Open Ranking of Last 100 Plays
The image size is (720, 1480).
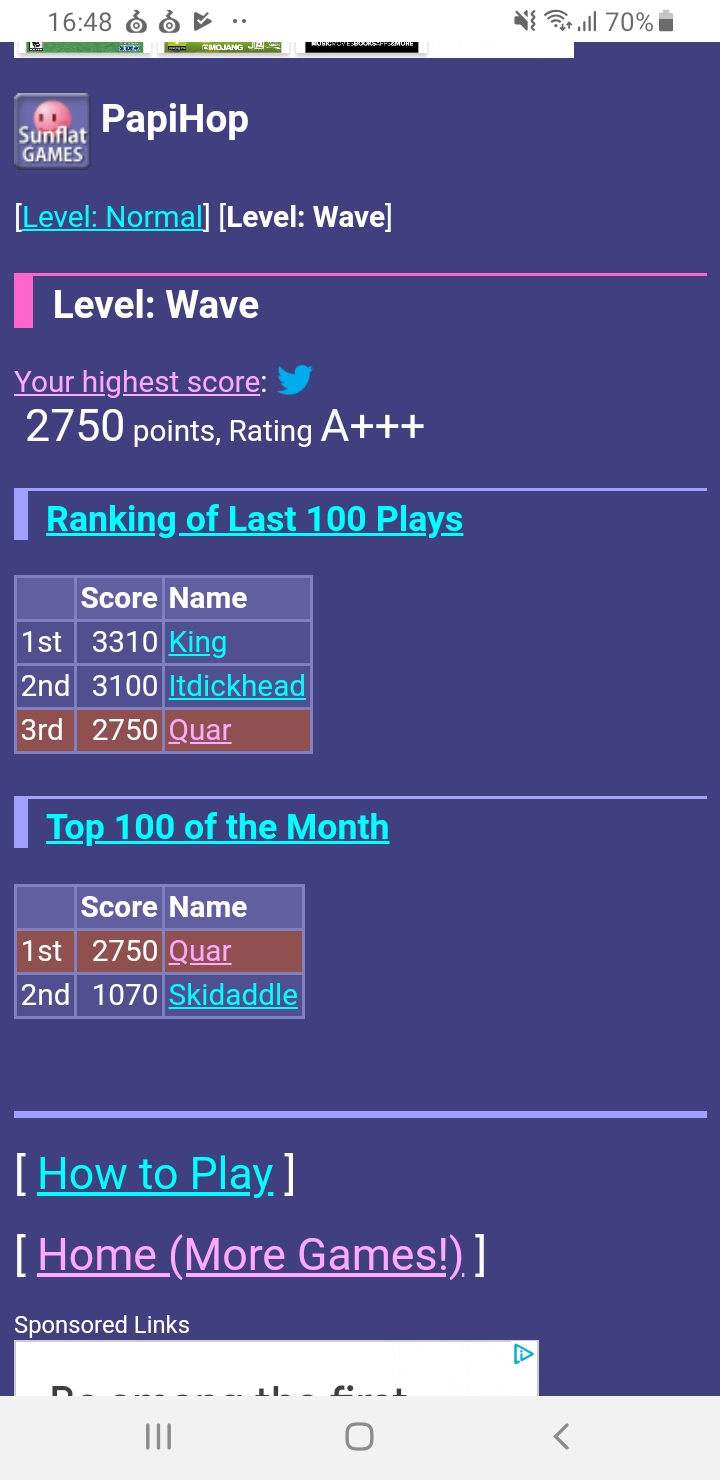click(x=254, y=520)
